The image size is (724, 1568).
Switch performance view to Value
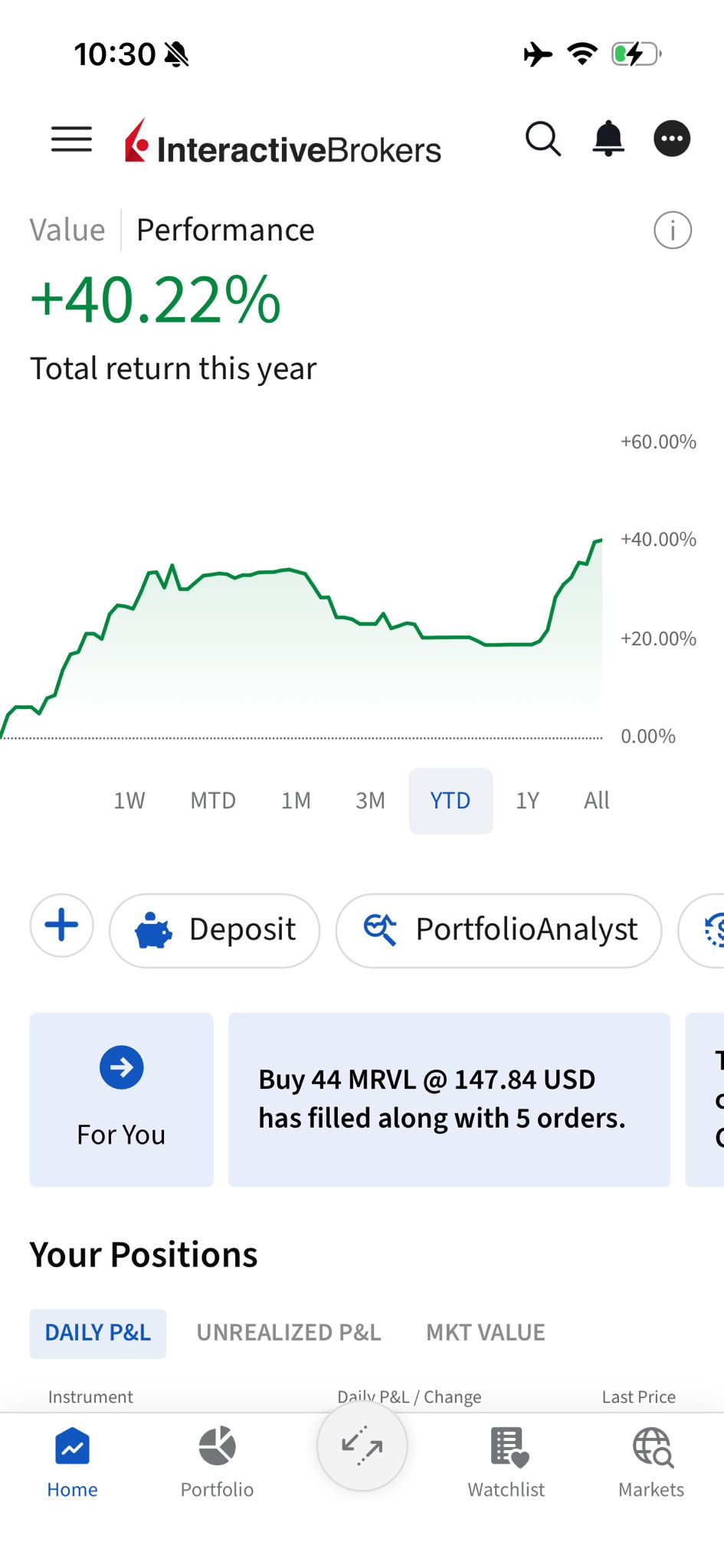tap(67, 229)
